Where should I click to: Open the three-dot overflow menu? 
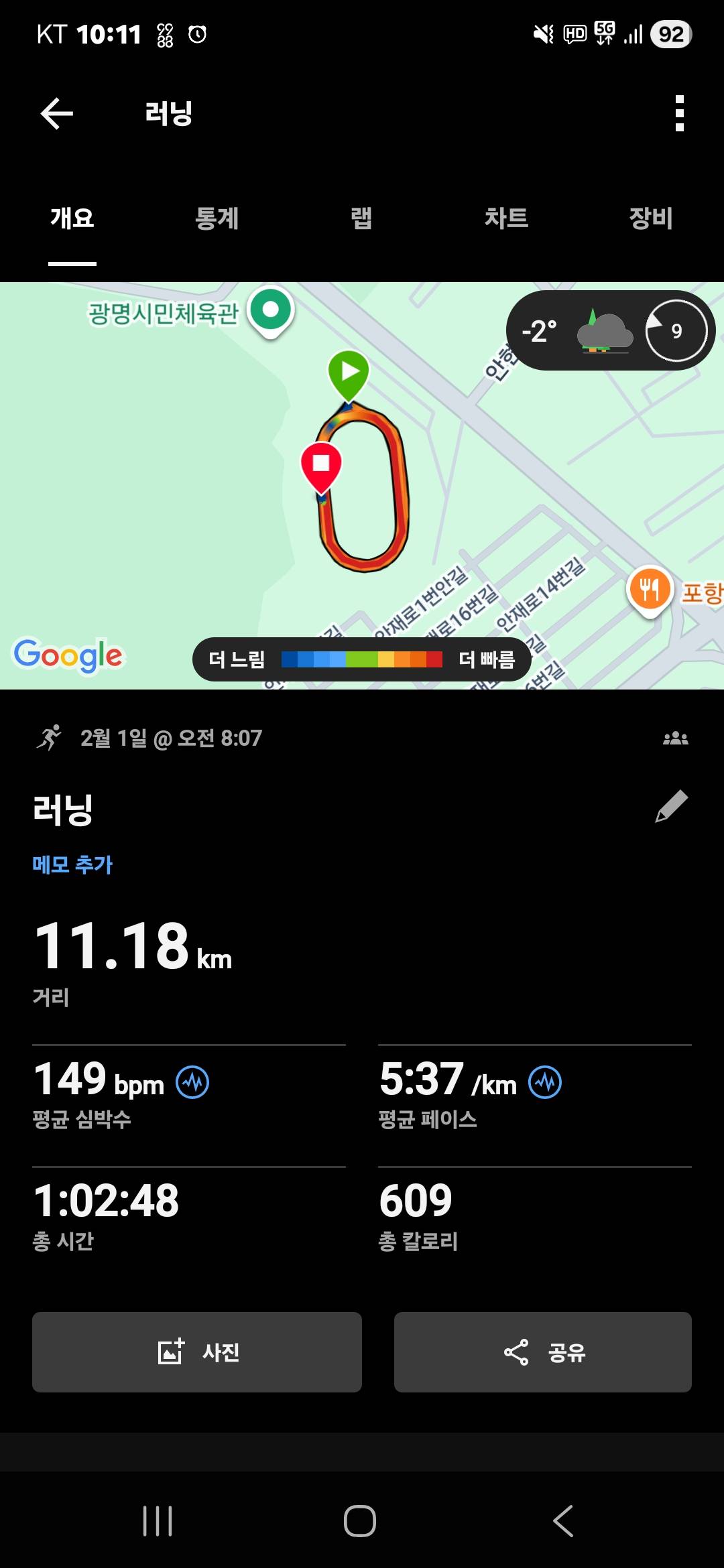coord(680,113)
